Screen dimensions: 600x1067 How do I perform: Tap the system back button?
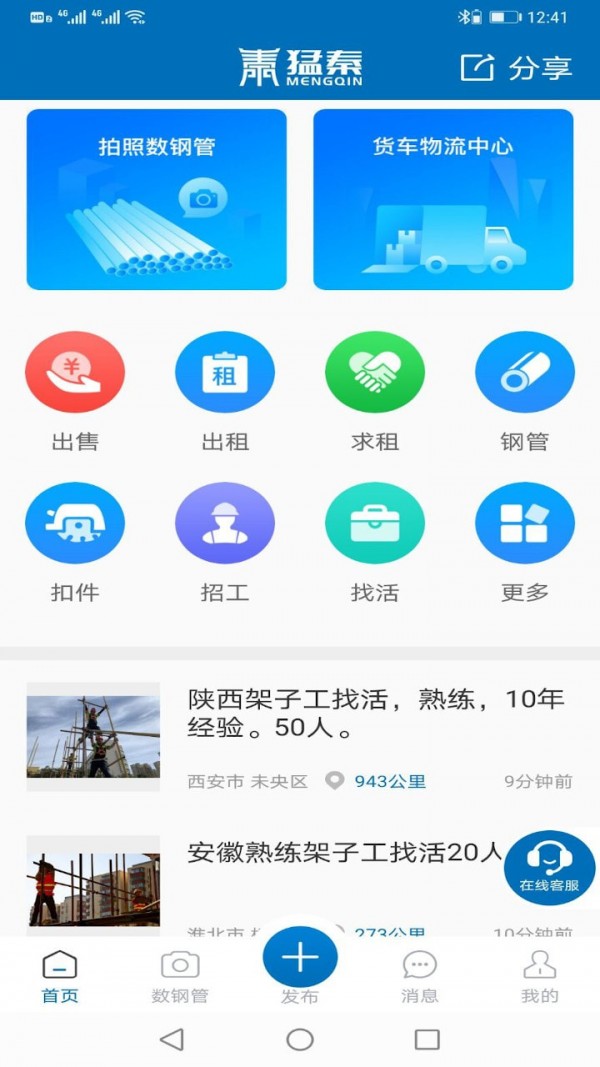[172, 1039]
